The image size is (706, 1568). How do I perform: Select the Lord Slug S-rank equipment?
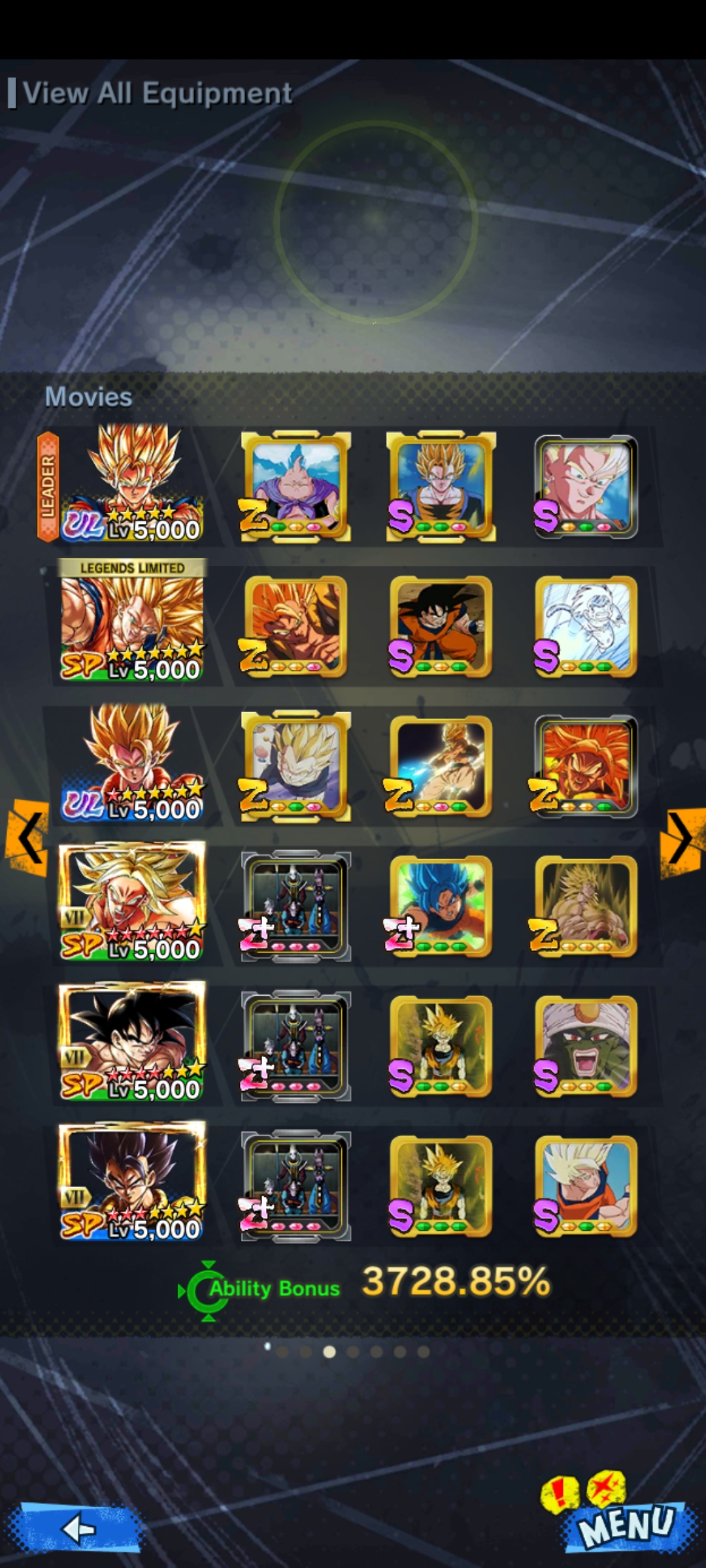[586, 1046]
